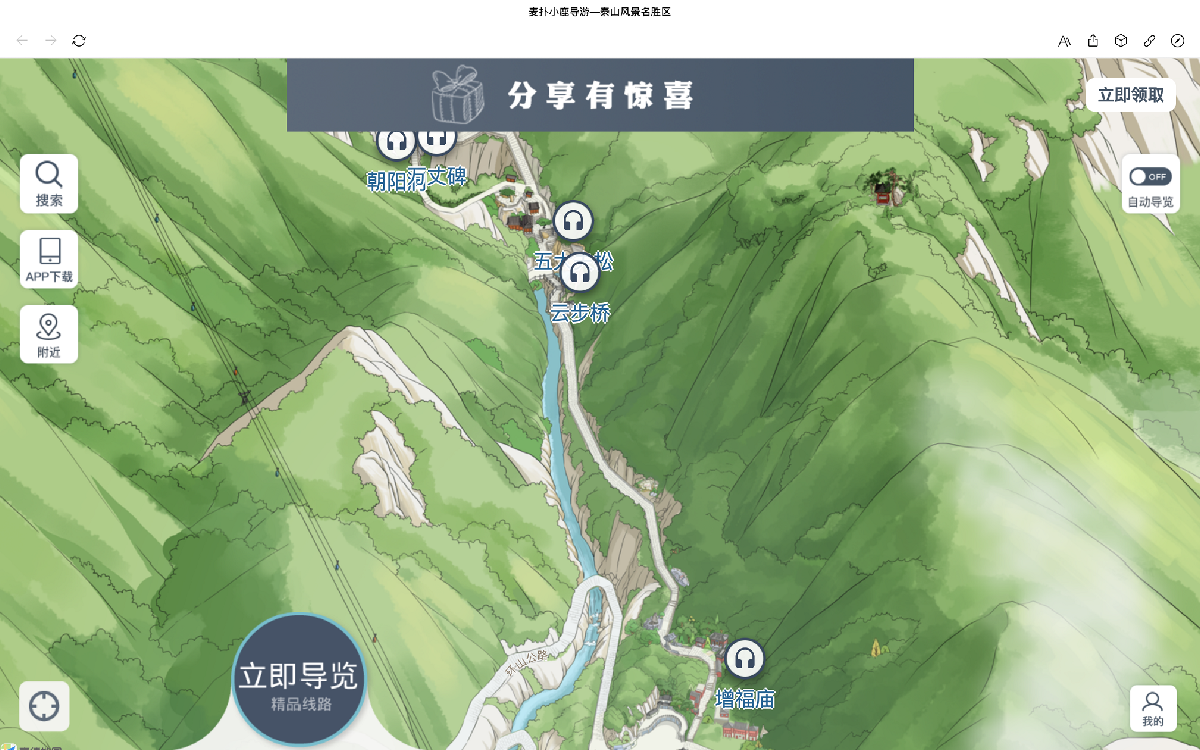Select the 五大夫松 headphone marker
Screen dimensions: 1200x750
572,220
